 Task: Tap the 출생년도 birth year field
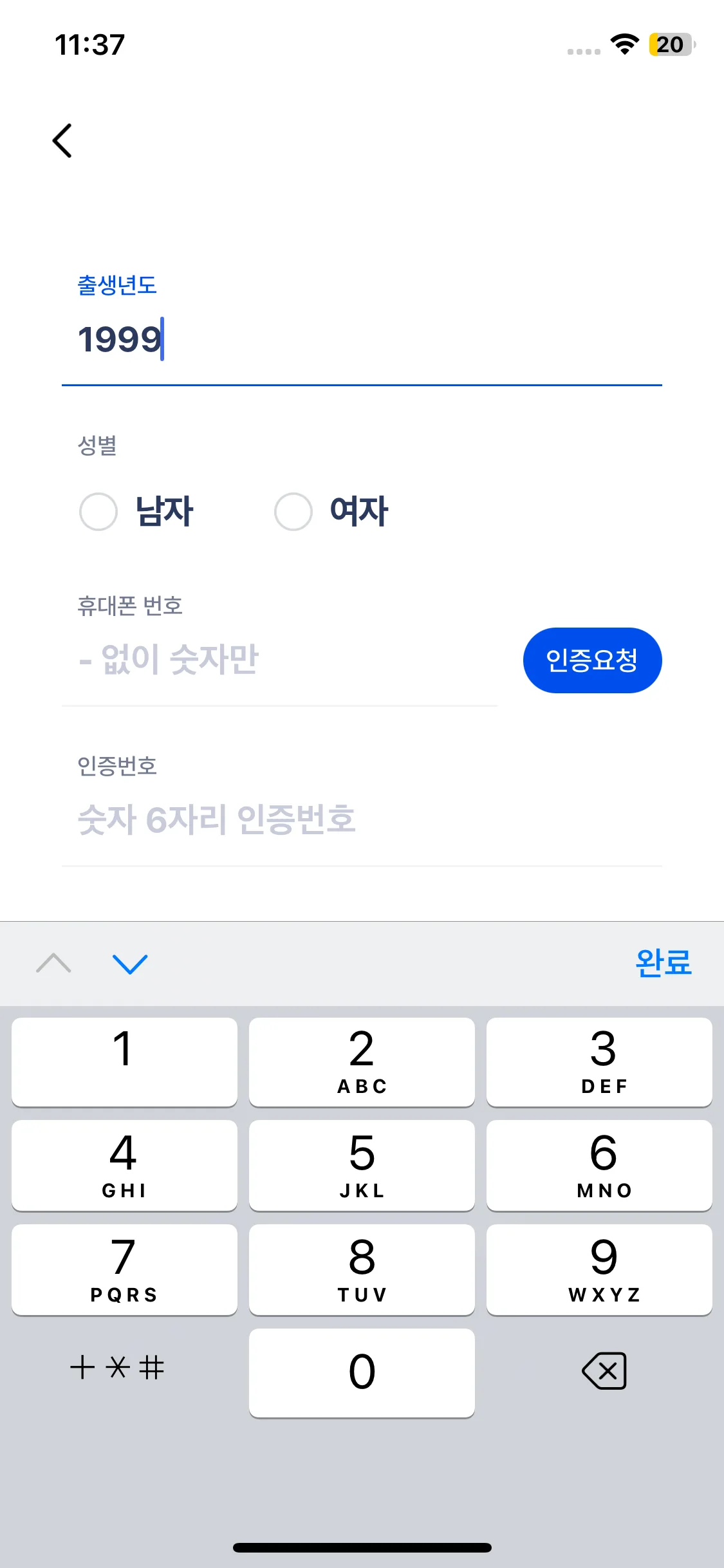tap(360, 339)
